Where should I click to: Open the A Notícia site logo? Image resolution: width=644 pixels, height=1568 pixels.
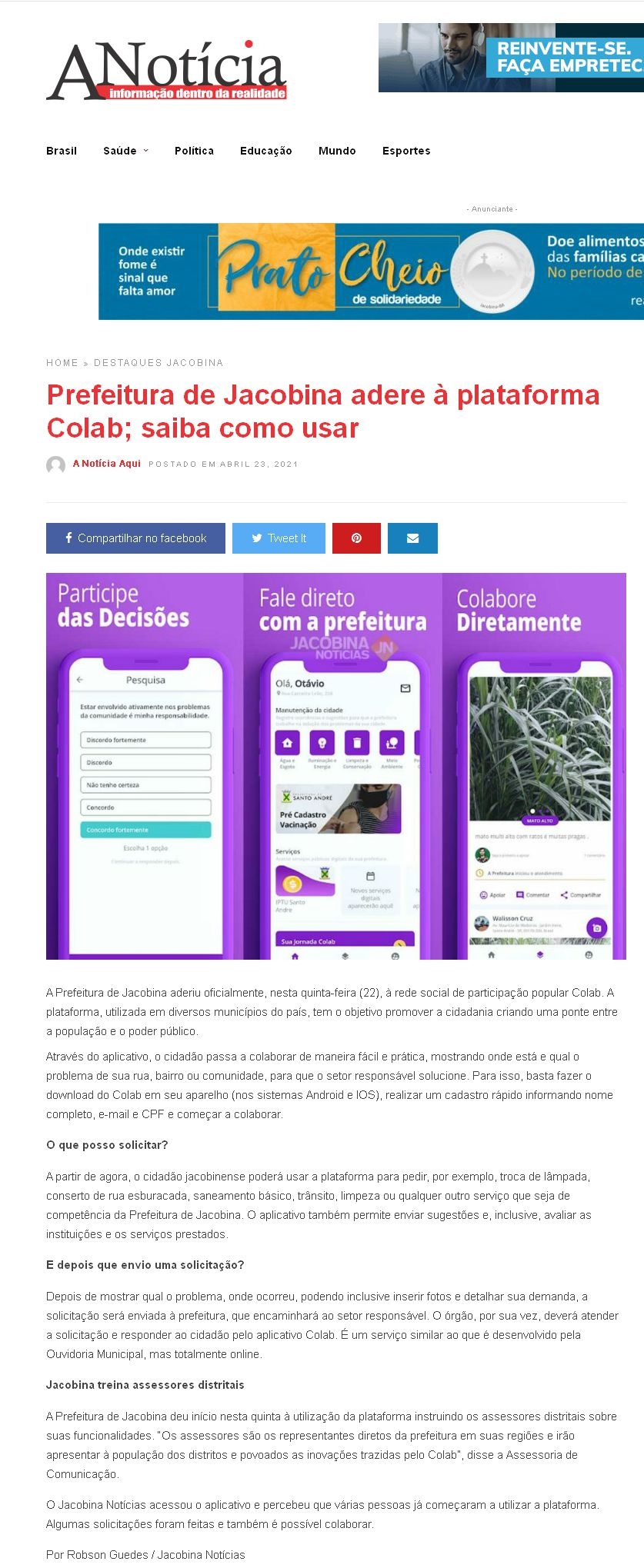[166, 71]
